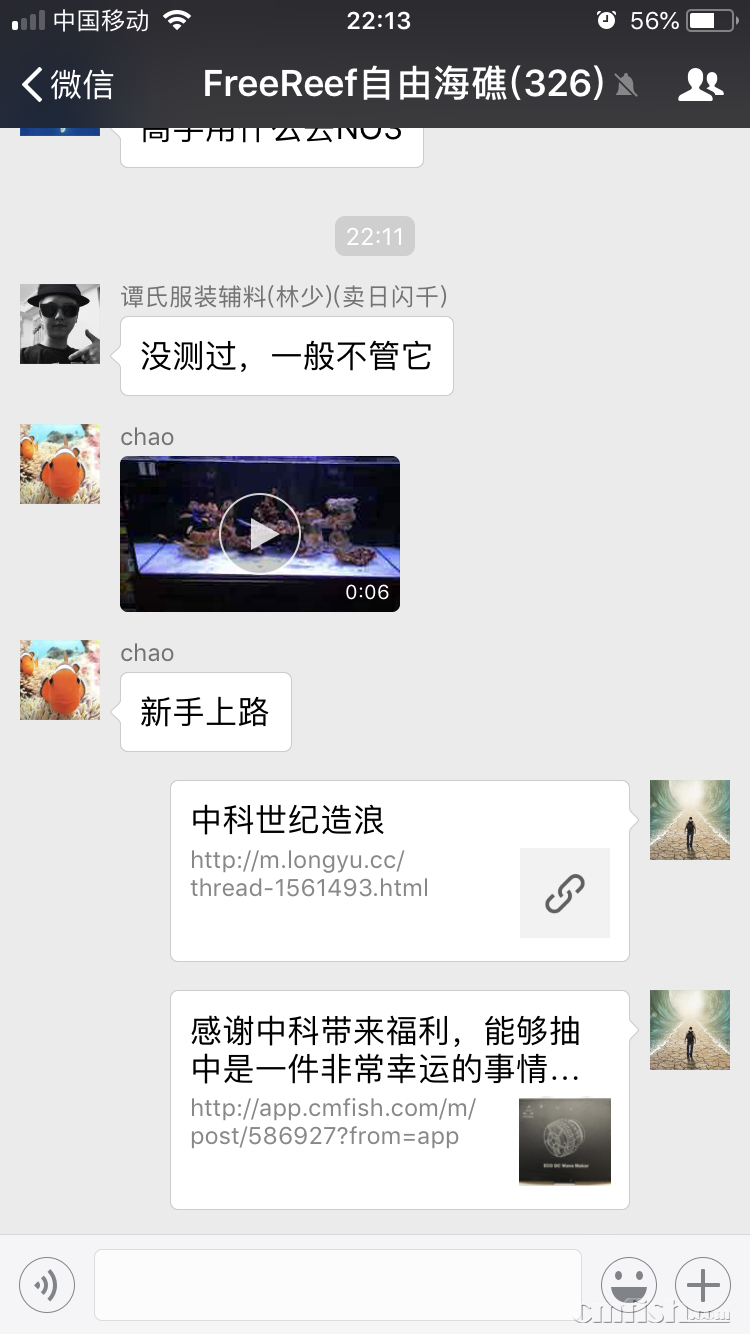Open the plus attachment menu
This screenshot has height=1334, width=750.
point(703,1284)
